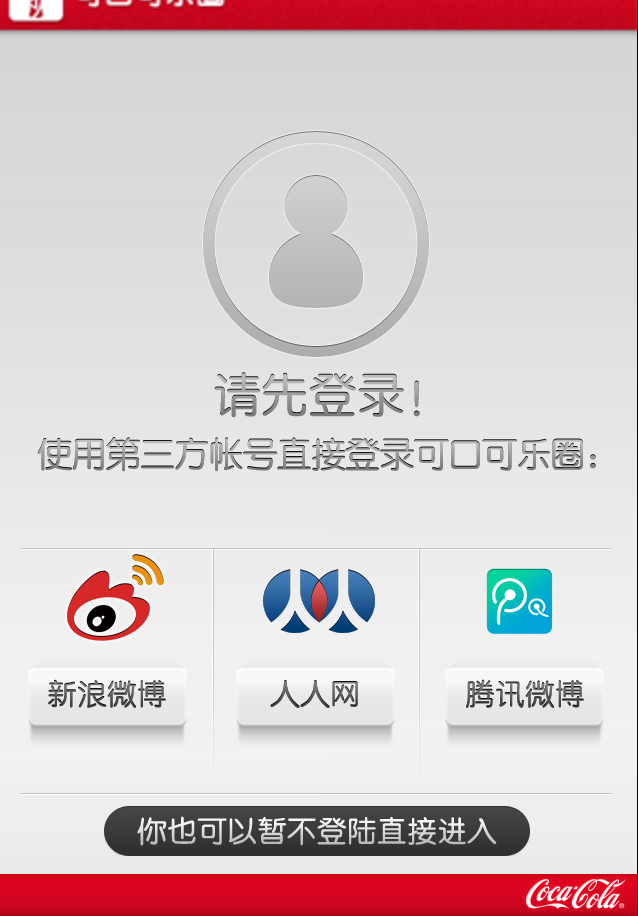The width and height of the screenshot is (638, 916).
Task: Choose 人人网 to sign in
Action: [315, 695]
